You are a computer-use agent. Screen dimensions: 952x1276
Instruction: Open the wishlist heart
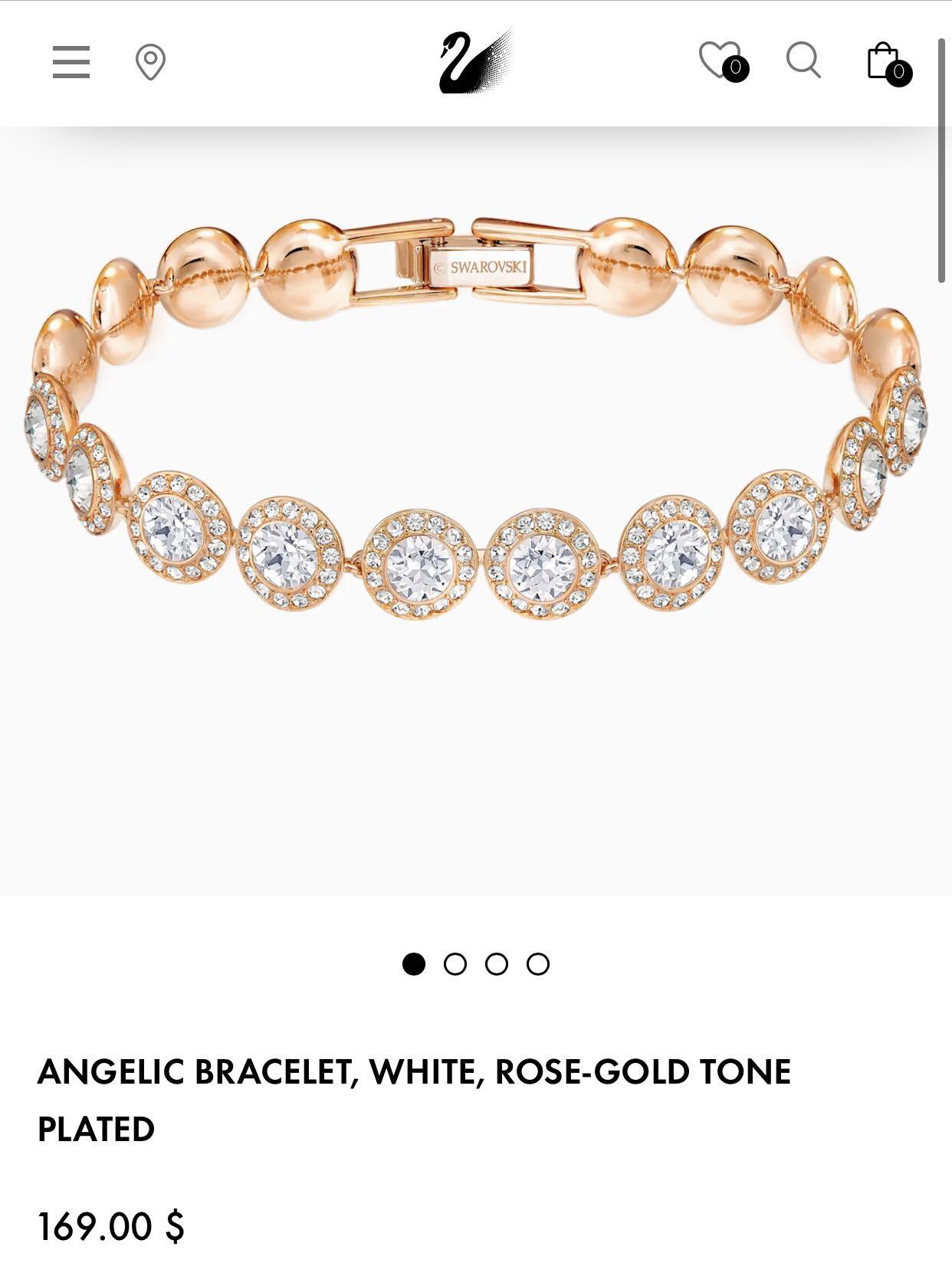[x=721, y=61]
